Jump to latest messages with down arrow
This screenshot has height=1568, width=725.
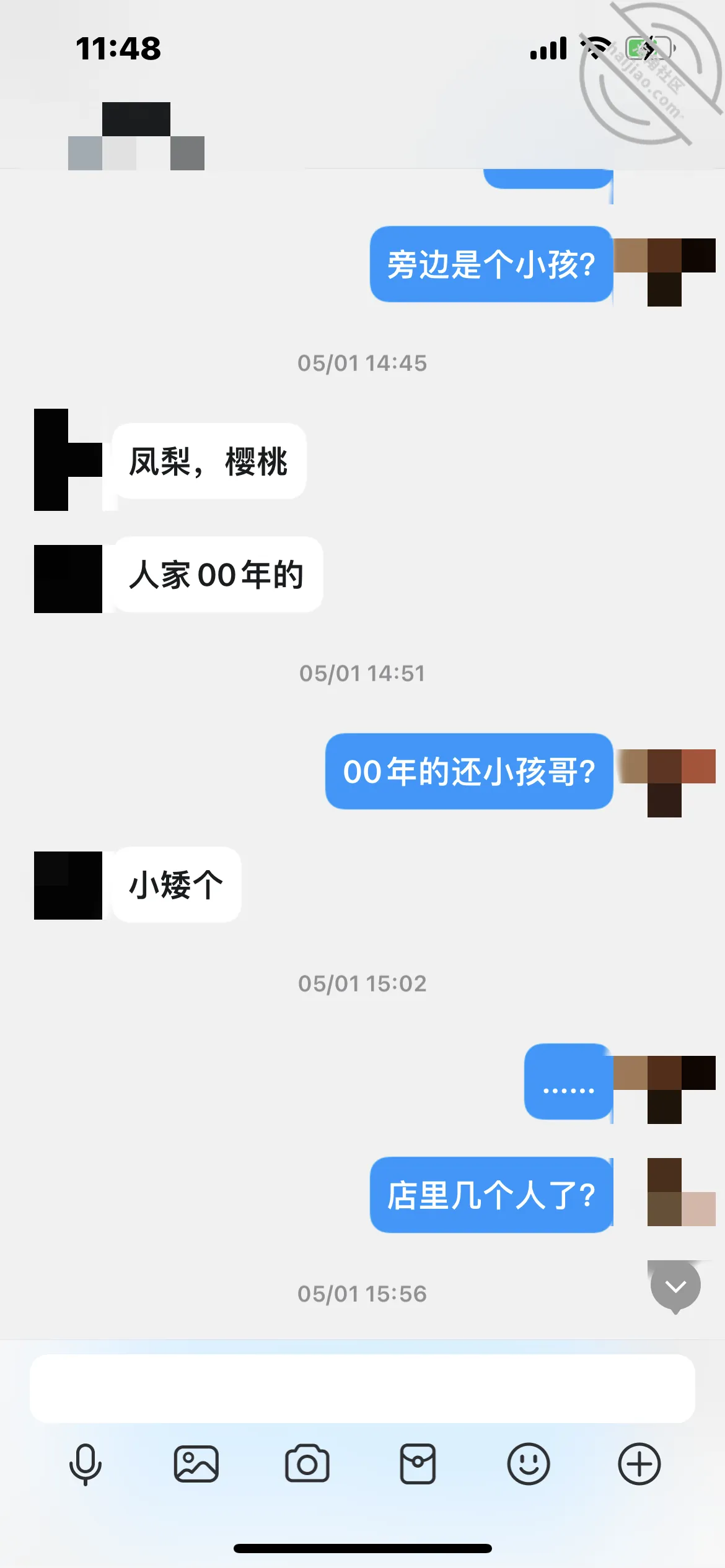(675, 1287)
